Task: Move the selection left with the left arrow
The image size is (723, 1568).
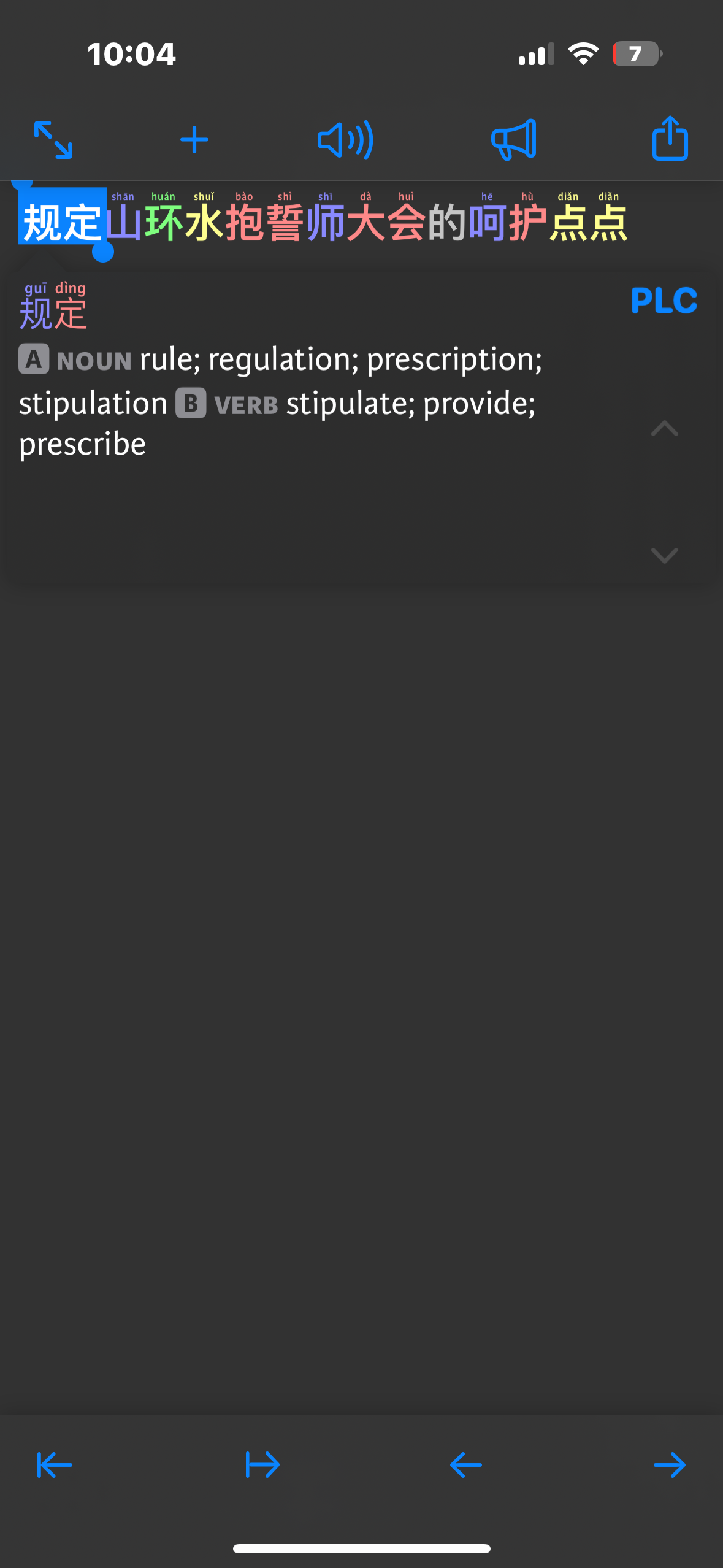Action: coord(465,1465)
